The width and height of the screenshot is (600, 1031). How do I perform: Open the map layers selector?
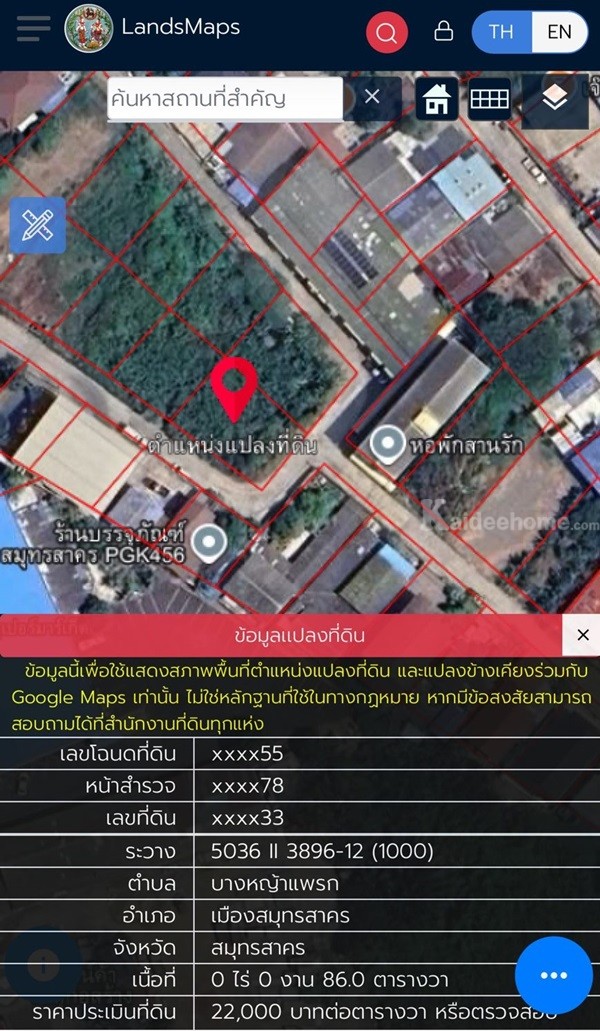pos(555,98)
